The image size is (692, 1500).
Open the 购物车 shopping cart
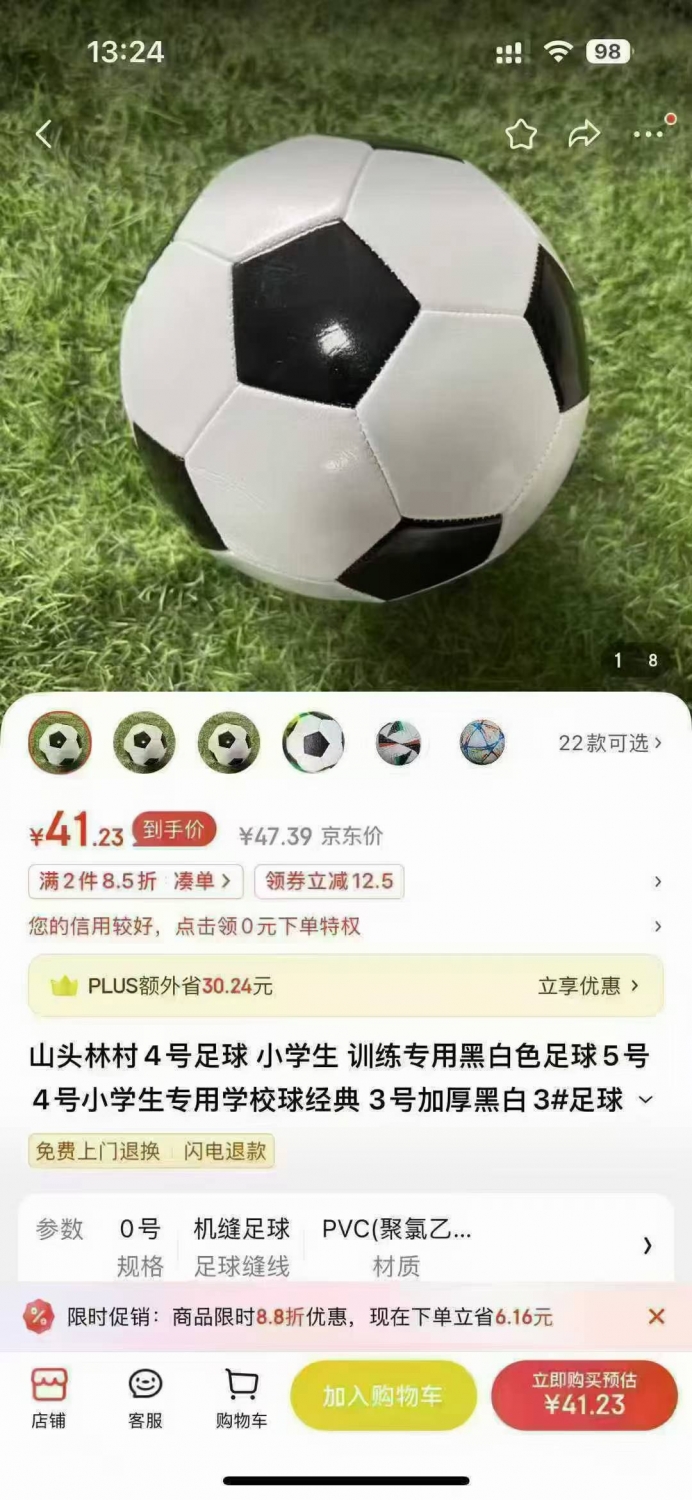(x=241, y=1397)
